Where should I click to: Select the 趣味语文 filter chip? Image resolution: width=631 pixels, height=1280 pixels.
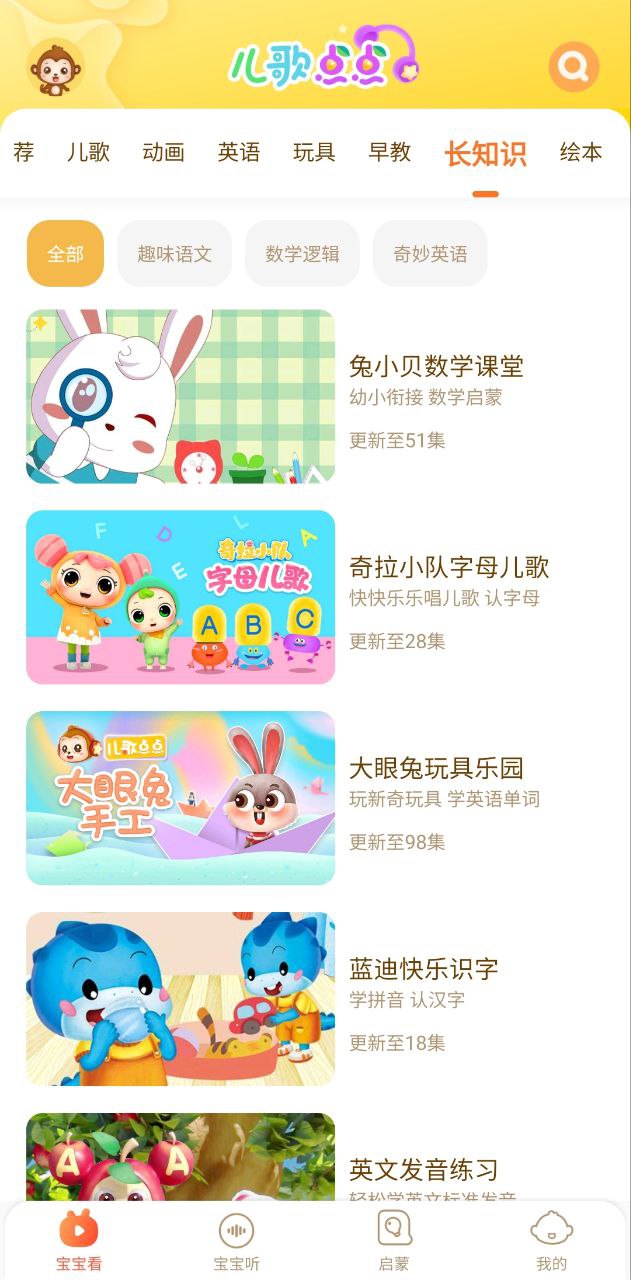coord(174,254)
